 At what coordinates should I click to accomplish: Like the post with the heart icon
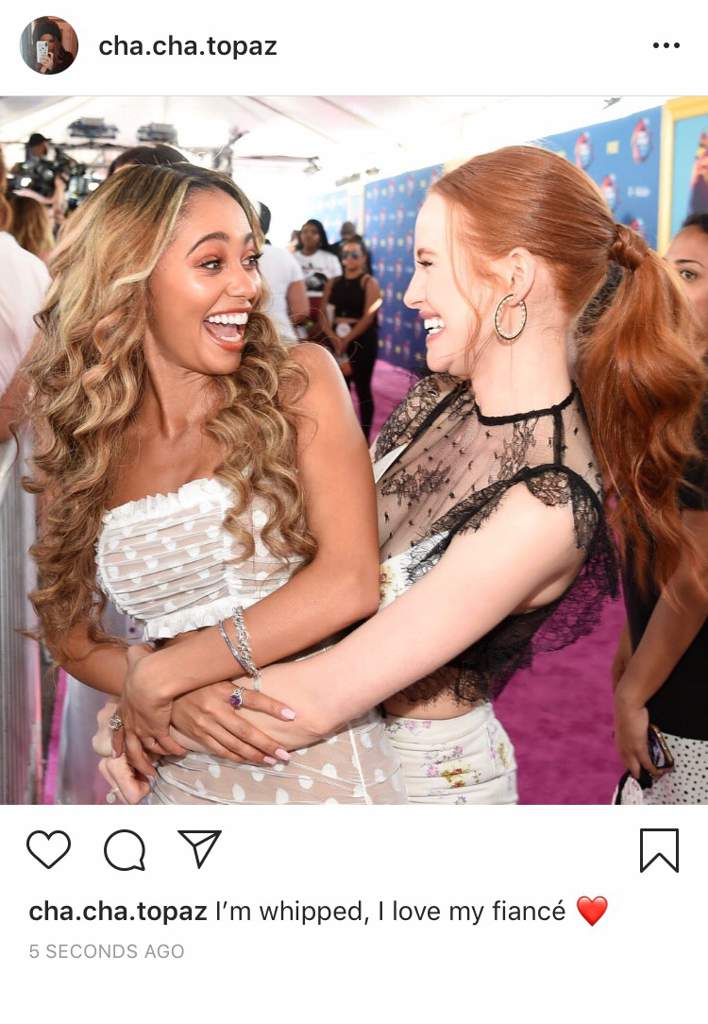pyautogui.click(x=48, y=850)
